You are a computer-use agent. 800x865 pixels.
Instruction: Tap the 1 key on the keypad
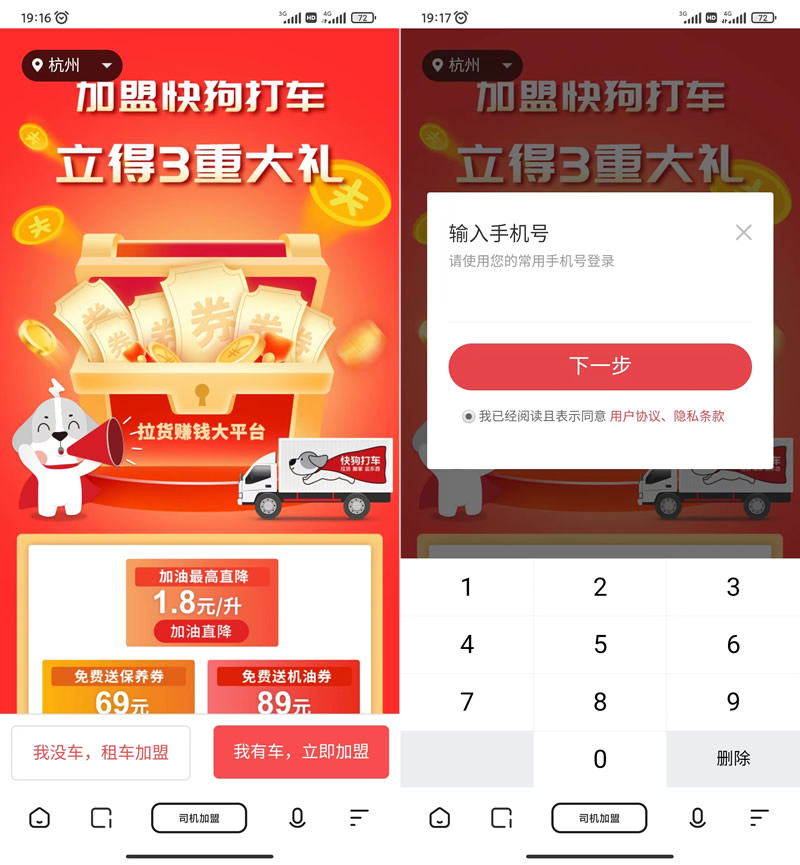tap(467, 587)
